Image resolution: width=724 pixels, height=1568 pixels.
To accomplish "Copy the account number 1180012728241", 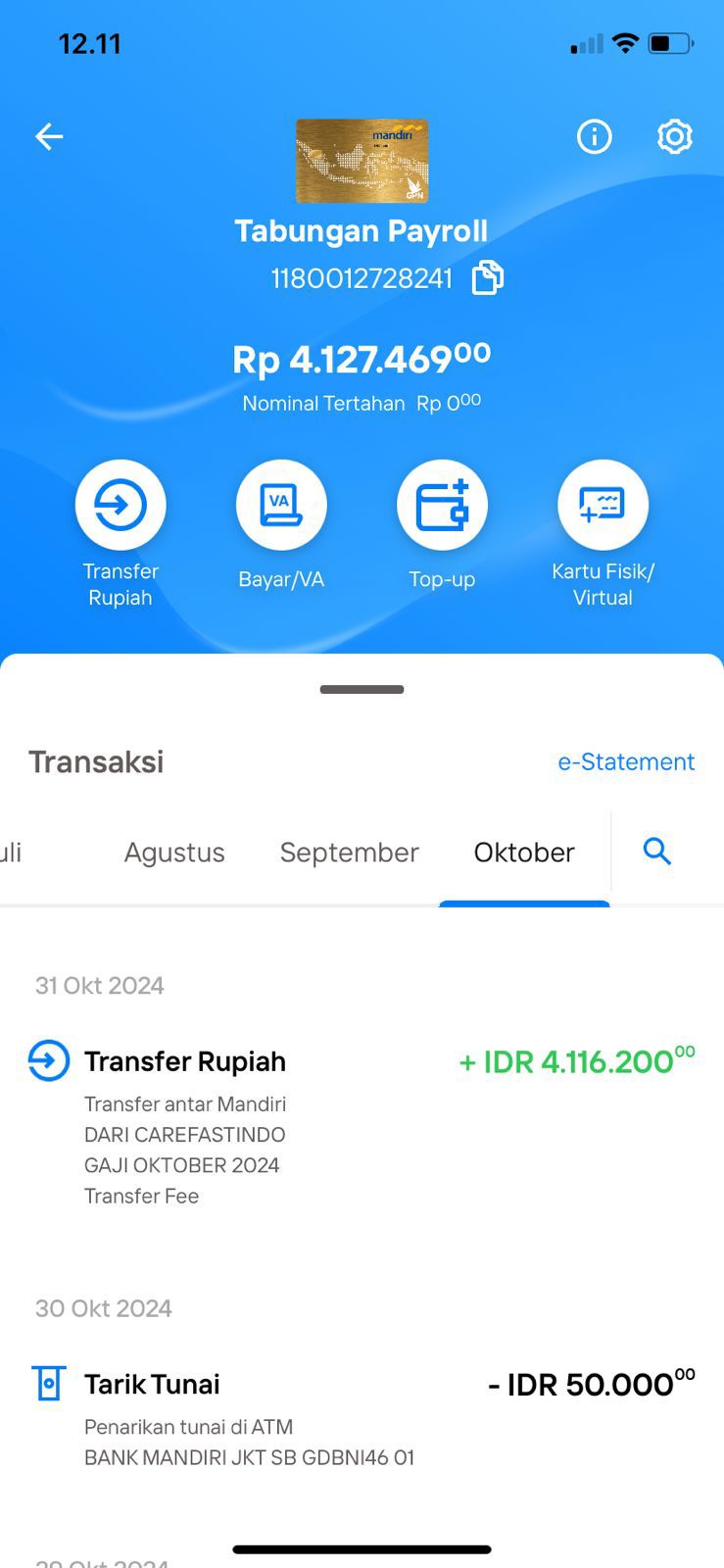I will 487,278.
